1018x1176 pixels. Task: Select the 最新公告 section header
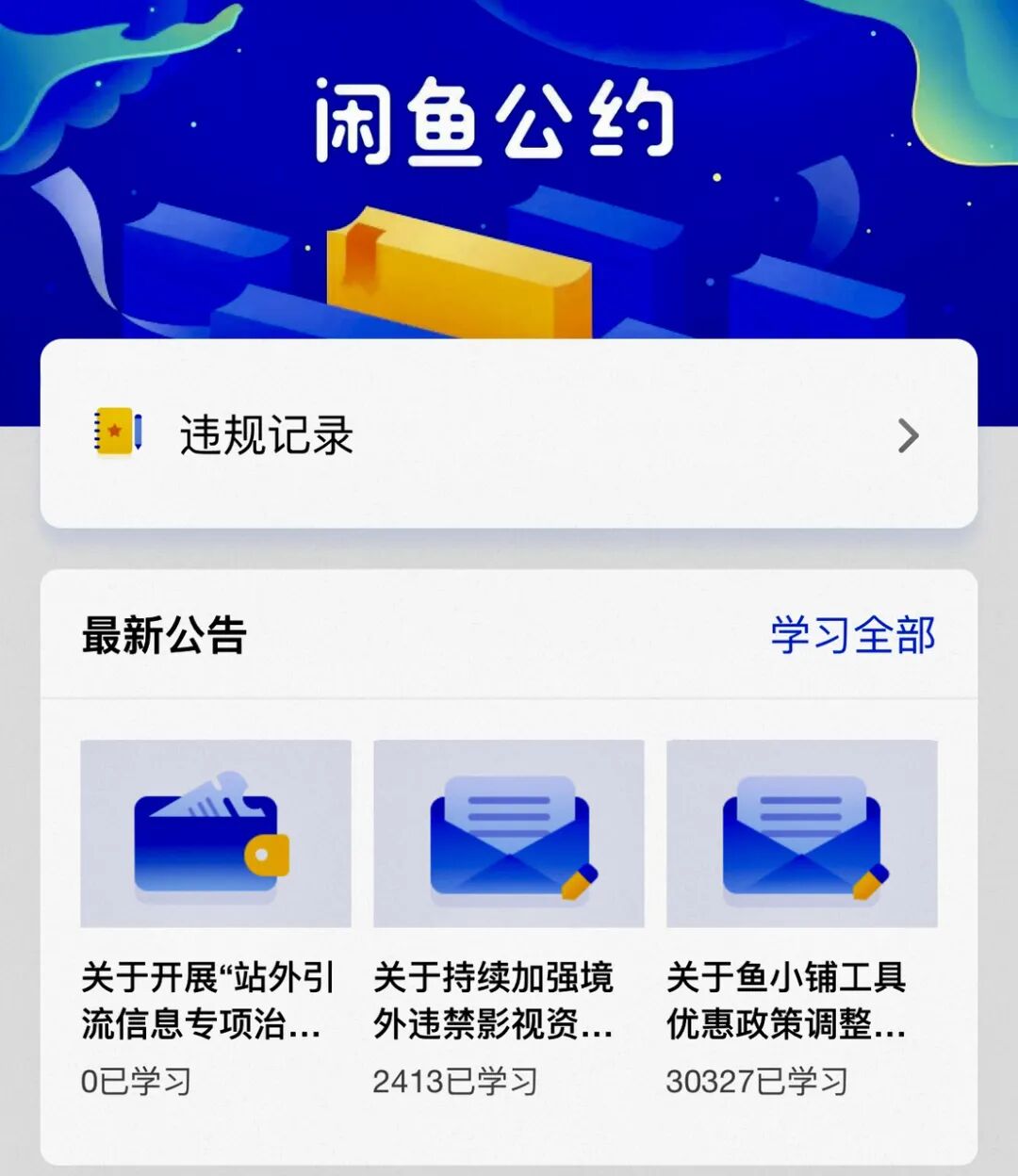(162, 637)
